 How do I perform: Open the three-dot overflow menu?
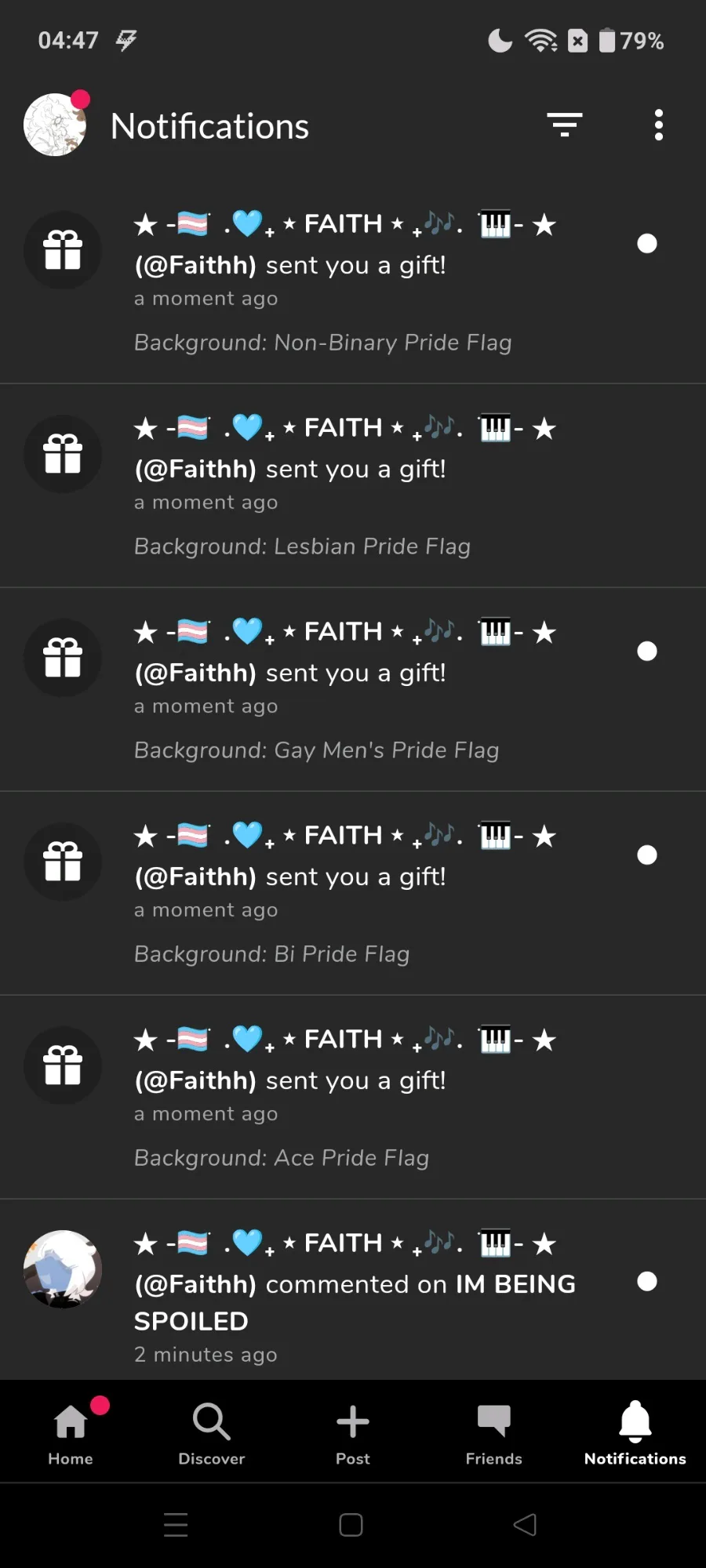(659, 125)
